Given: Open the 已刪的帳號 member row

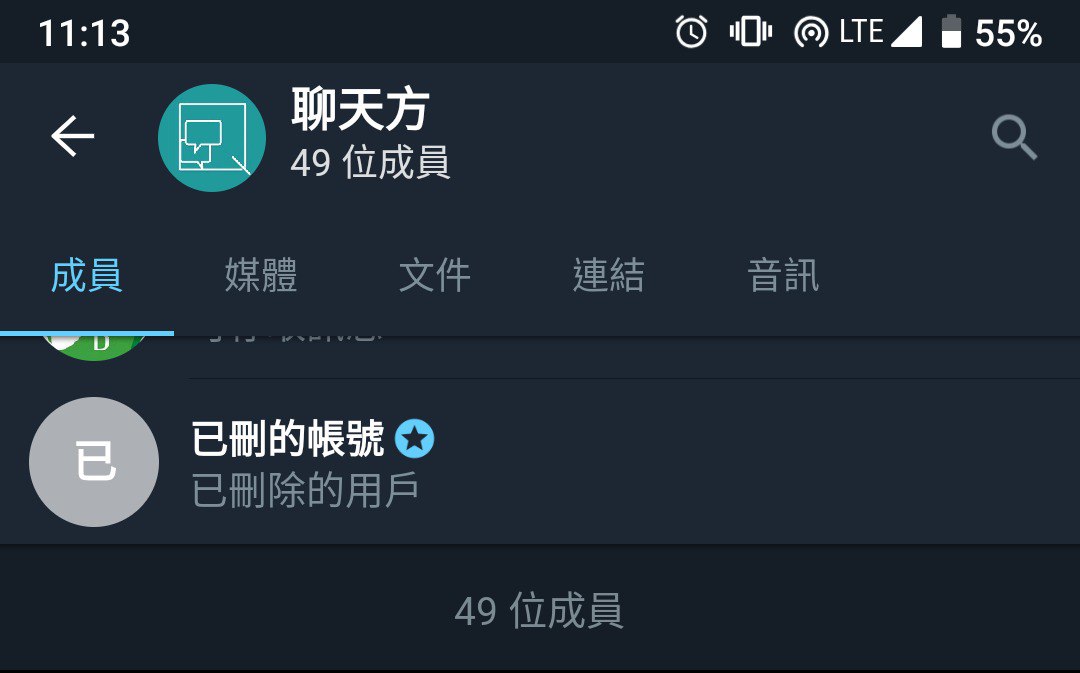Looking at the screenshot, I should (540, 462).
